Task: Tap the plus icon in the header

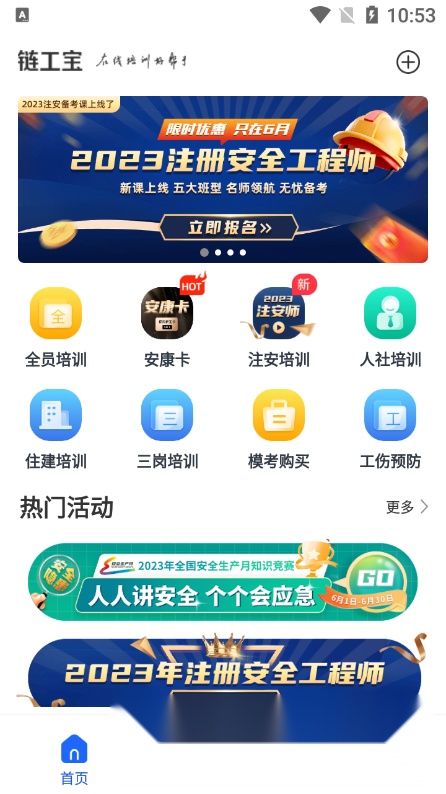Action: point(408,62)
